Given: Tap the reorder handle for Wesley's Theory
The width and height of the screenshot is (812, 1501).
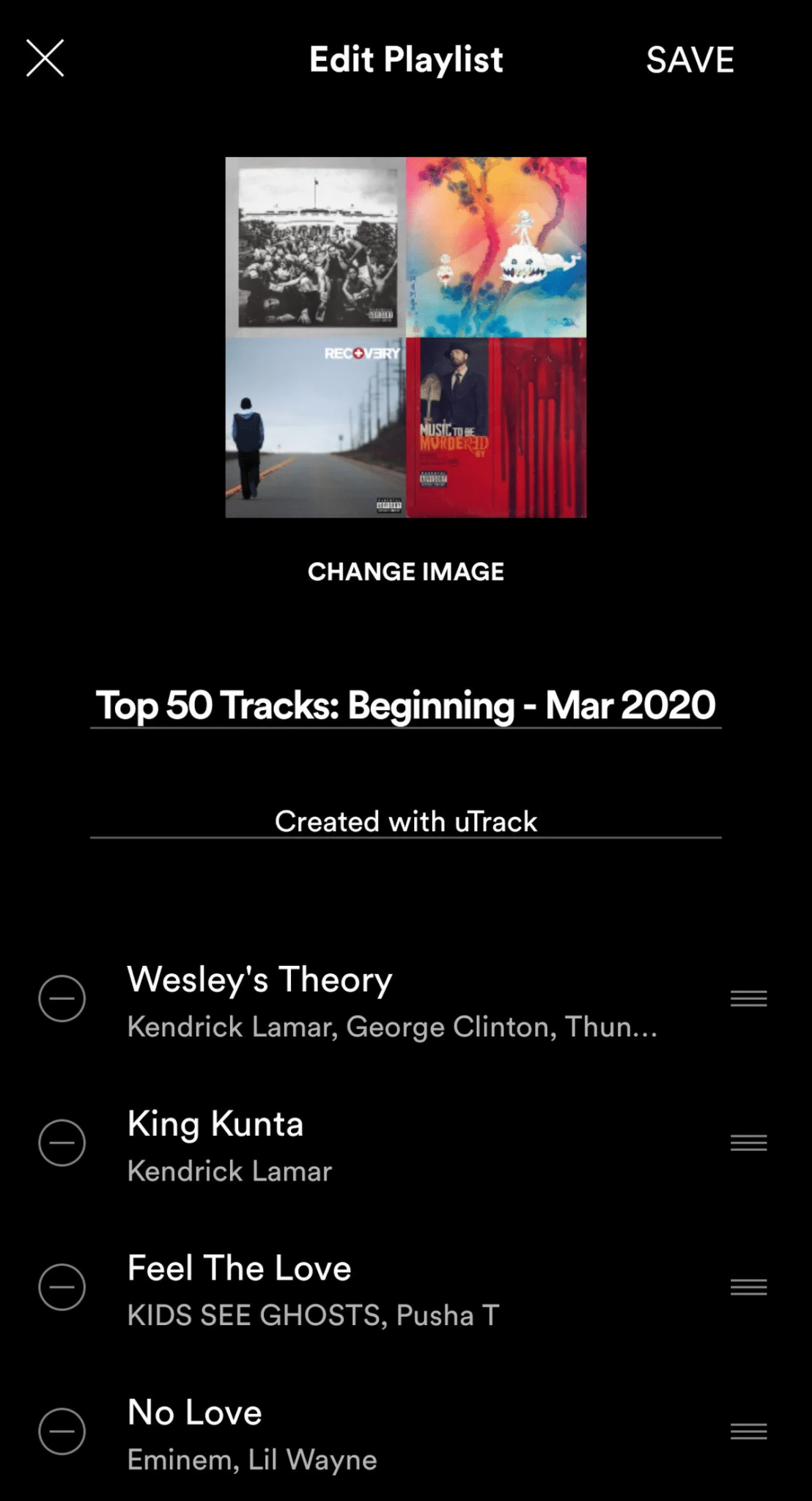Looking at the screenshot, I should [x=748, y=998].
